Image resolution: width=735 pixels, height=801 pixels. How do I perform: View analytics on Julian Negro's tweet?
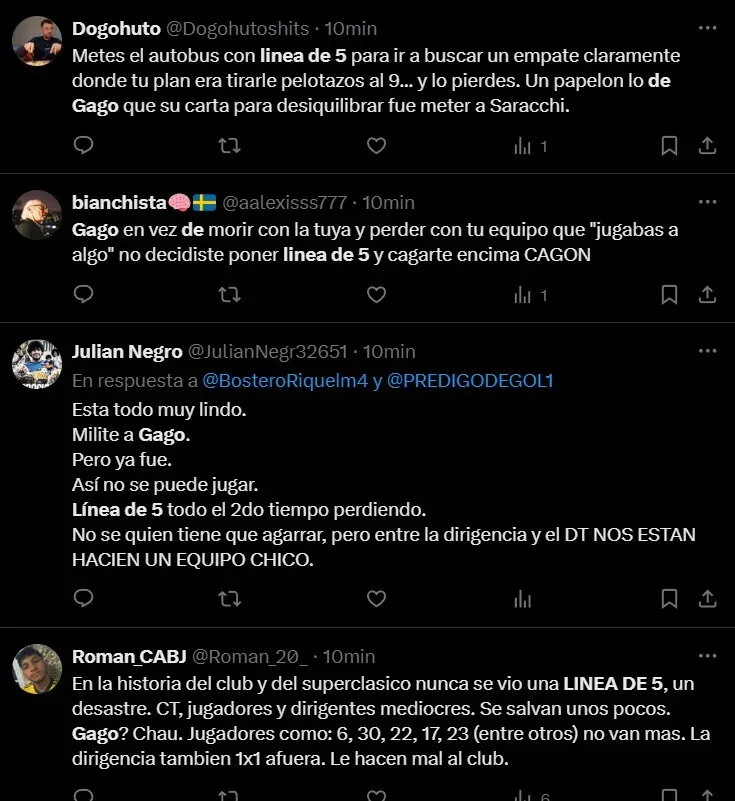[x=522, y=598]
